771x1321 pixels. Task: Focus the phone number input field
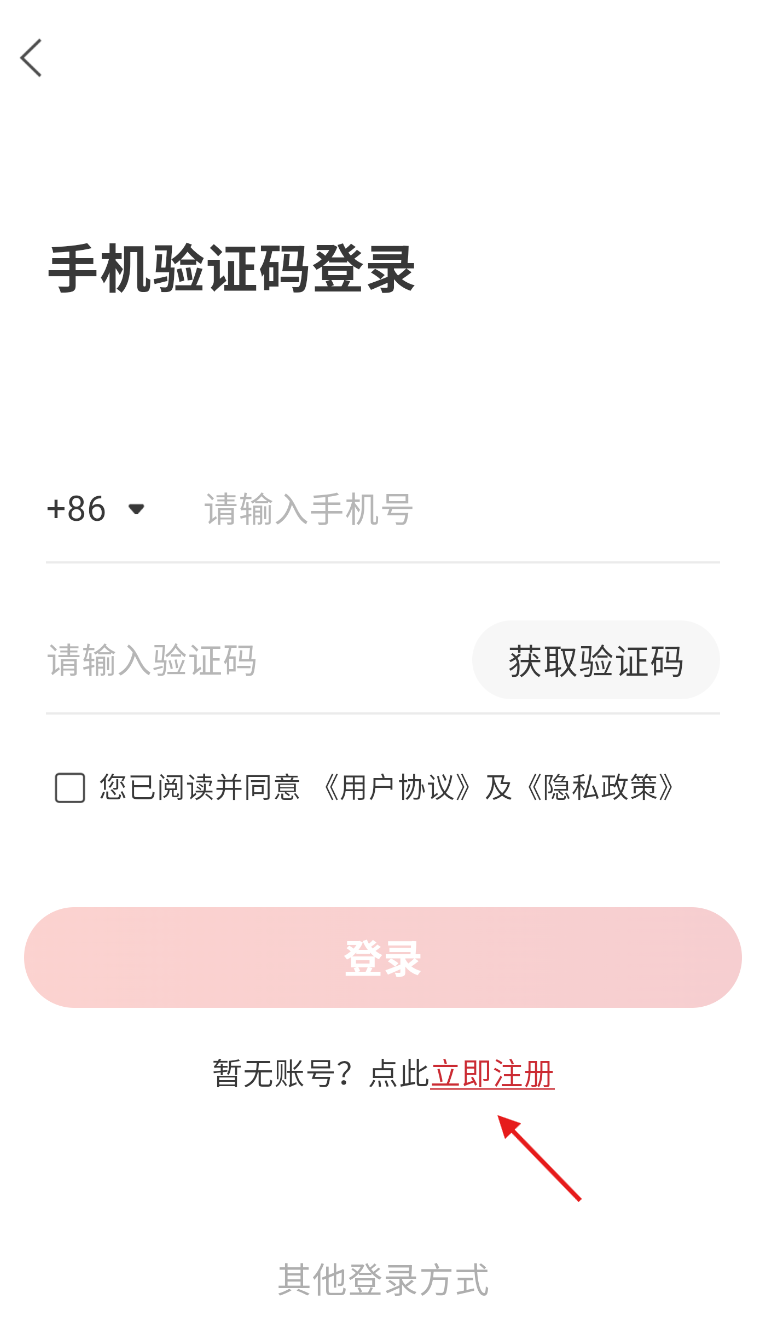point(450,509)
